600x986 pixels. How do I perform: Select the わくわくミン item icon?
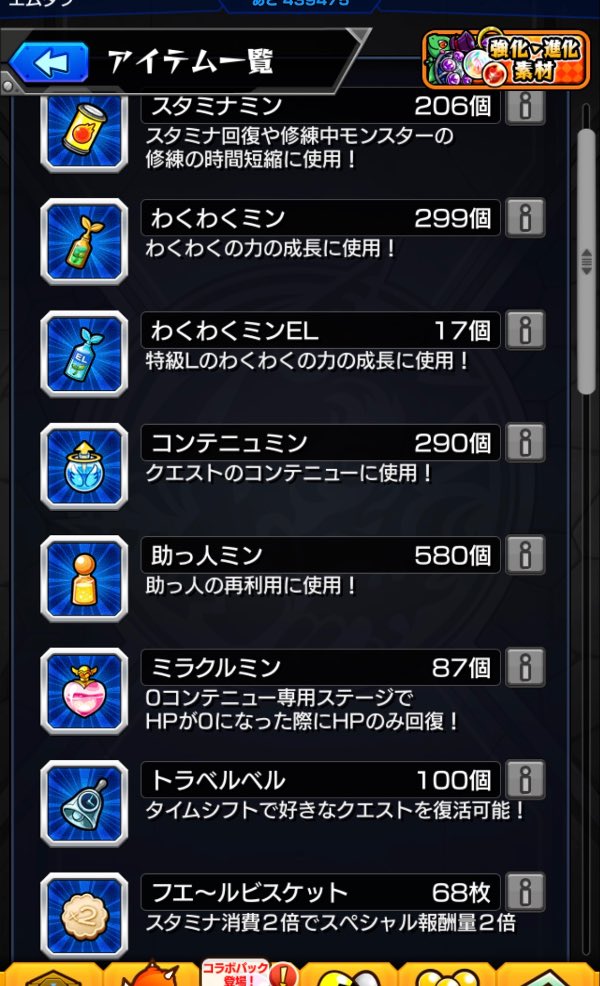point(84,241)
